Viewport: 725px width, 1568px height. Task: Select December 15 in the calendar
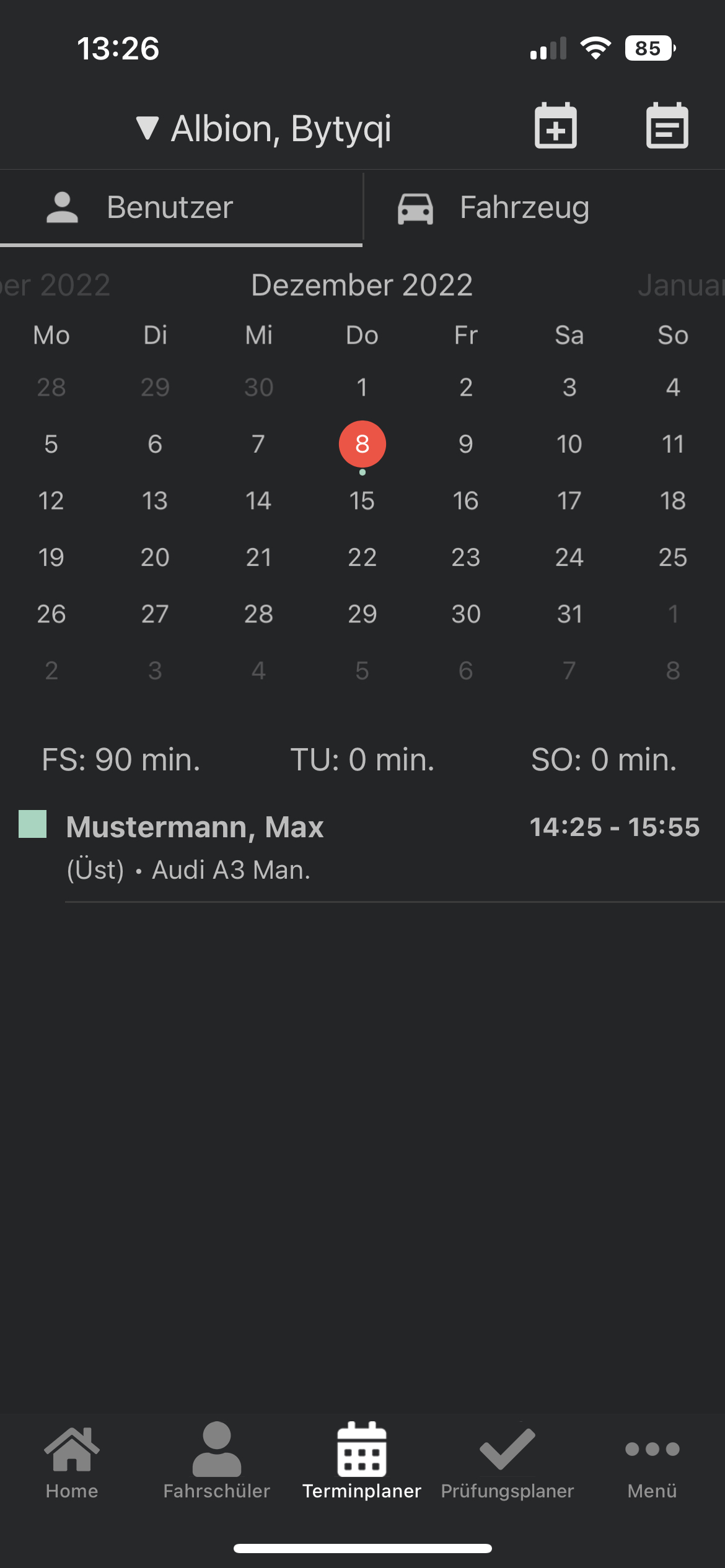(x=362, y=500)
